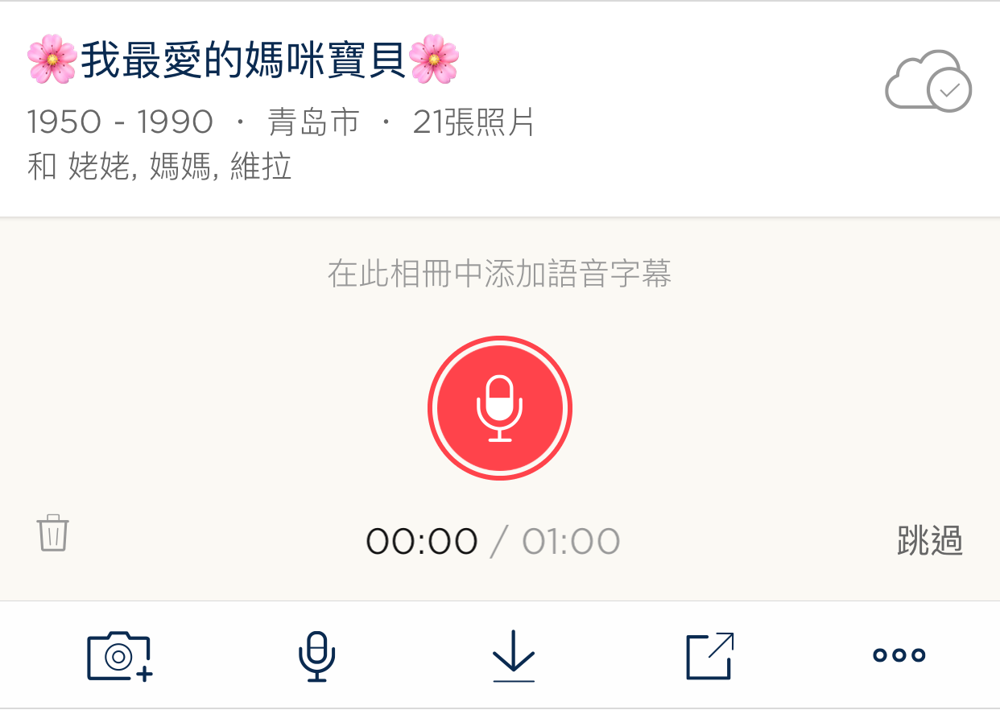1000x710 pixels.
Task: Open the voice caption microphone in the toolbar
Action: (x=316, y=656)
